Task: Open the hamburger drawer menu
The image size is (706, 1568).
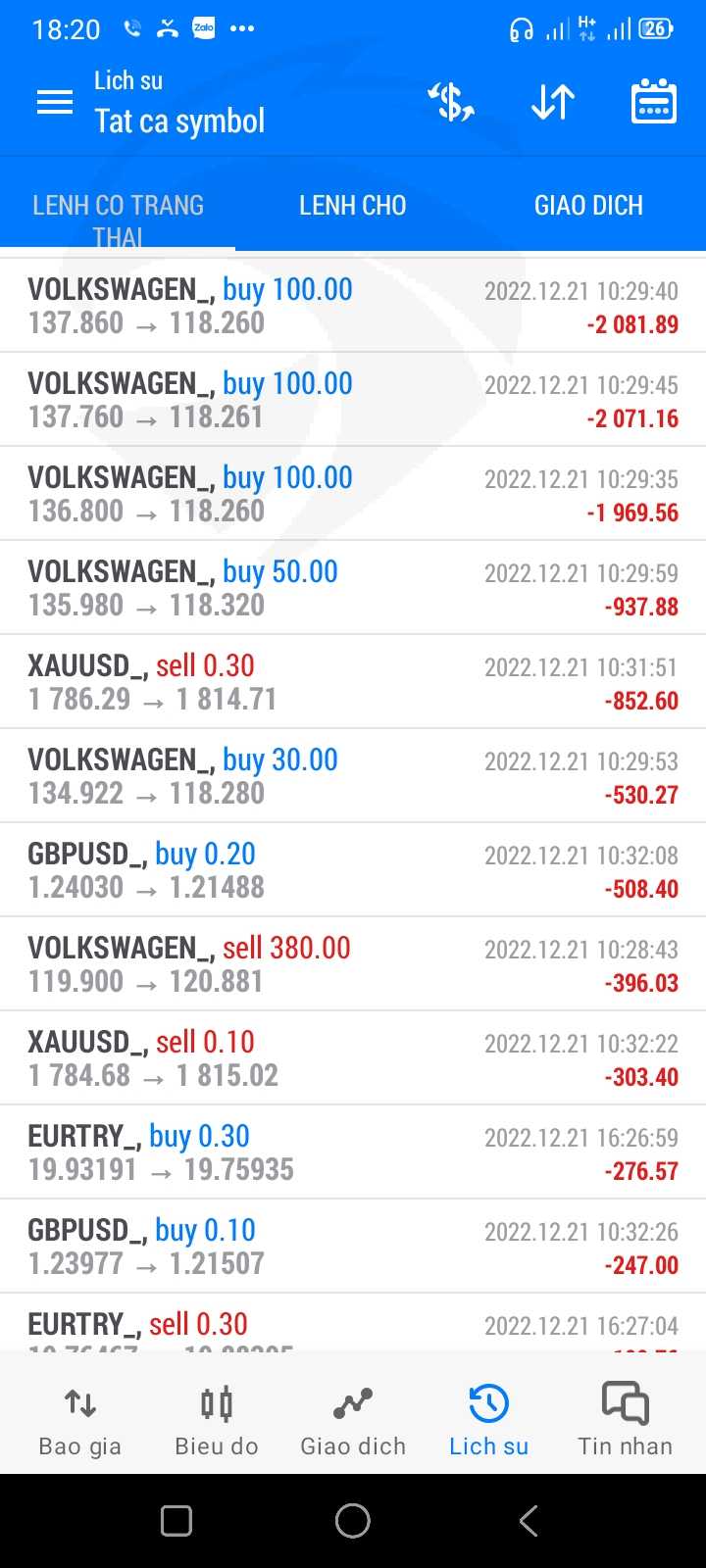Action: click(55, 102)
